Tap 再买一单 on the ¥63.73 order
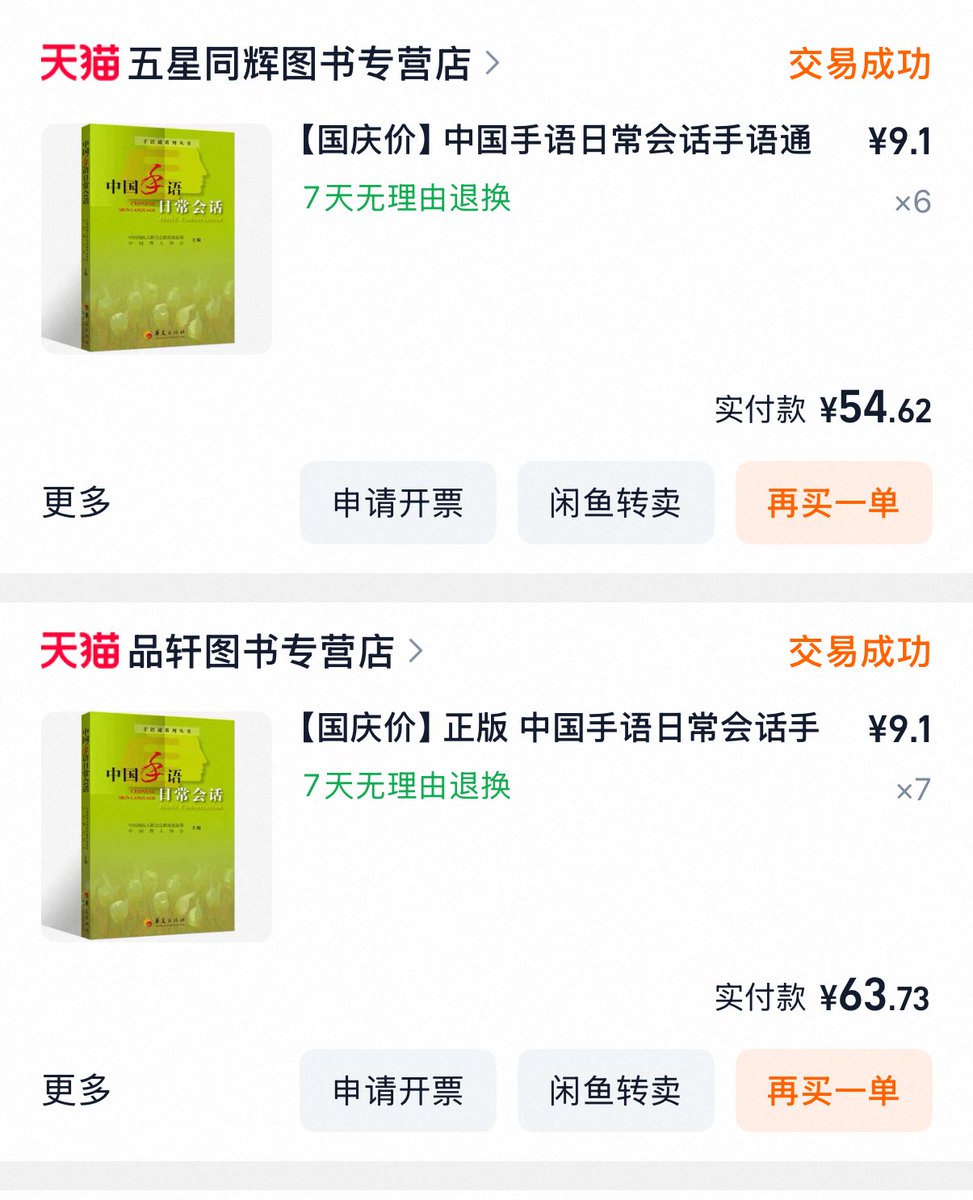Image resolution: width=973 pixels, height=1200 pixels. point(833,1091)
